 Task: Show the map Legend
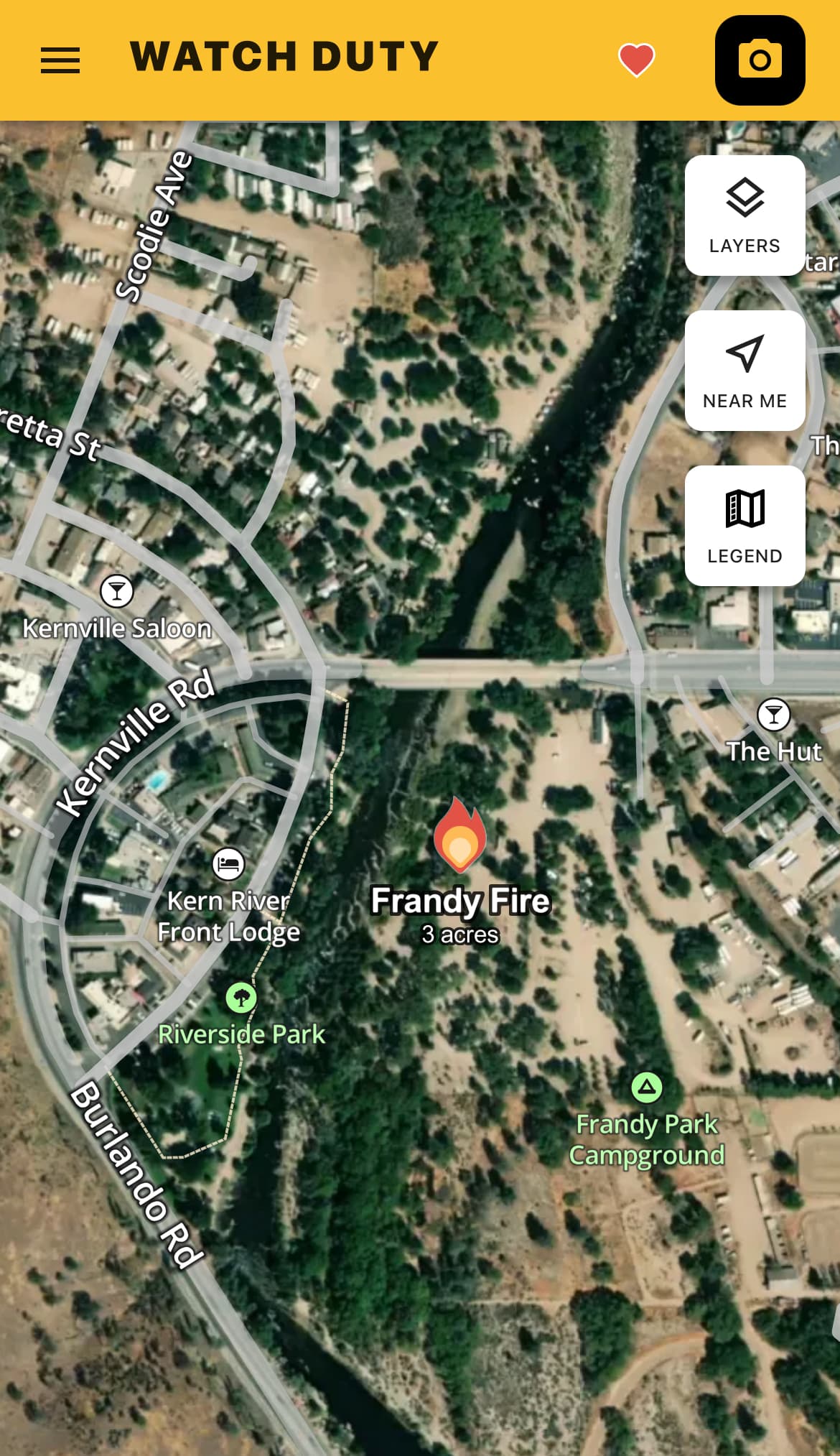tap(745, 526)
